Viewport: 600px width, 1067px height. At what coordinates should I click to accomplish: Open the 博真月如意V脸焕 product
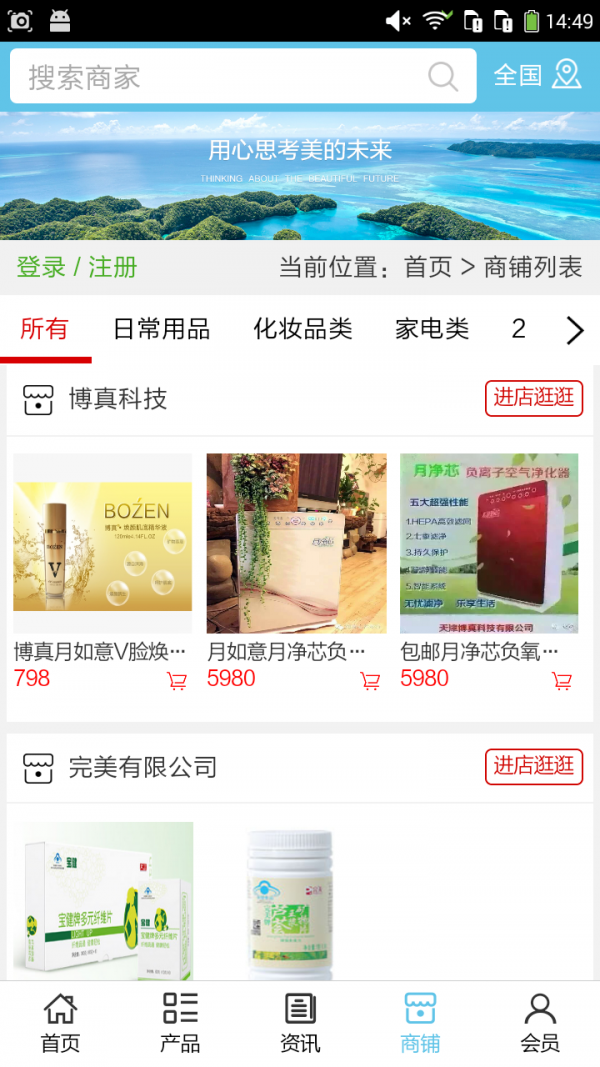pos(102,545)
